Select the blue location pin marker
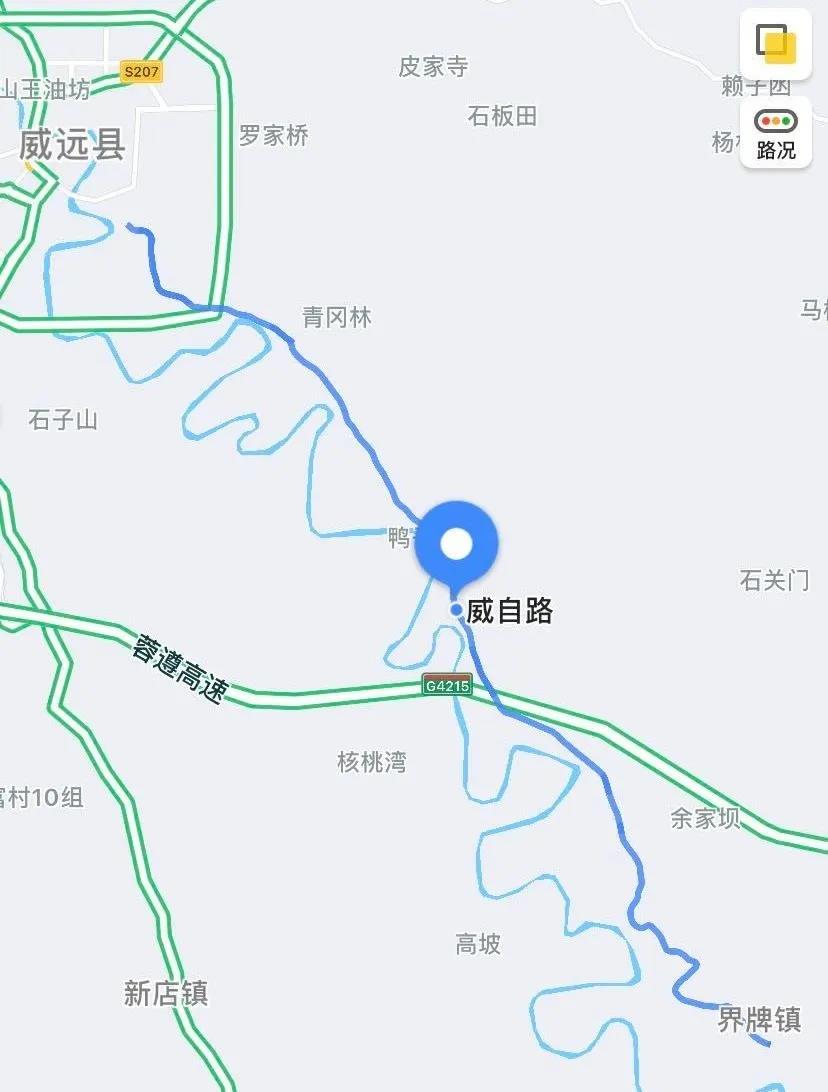 coord(458,543)
